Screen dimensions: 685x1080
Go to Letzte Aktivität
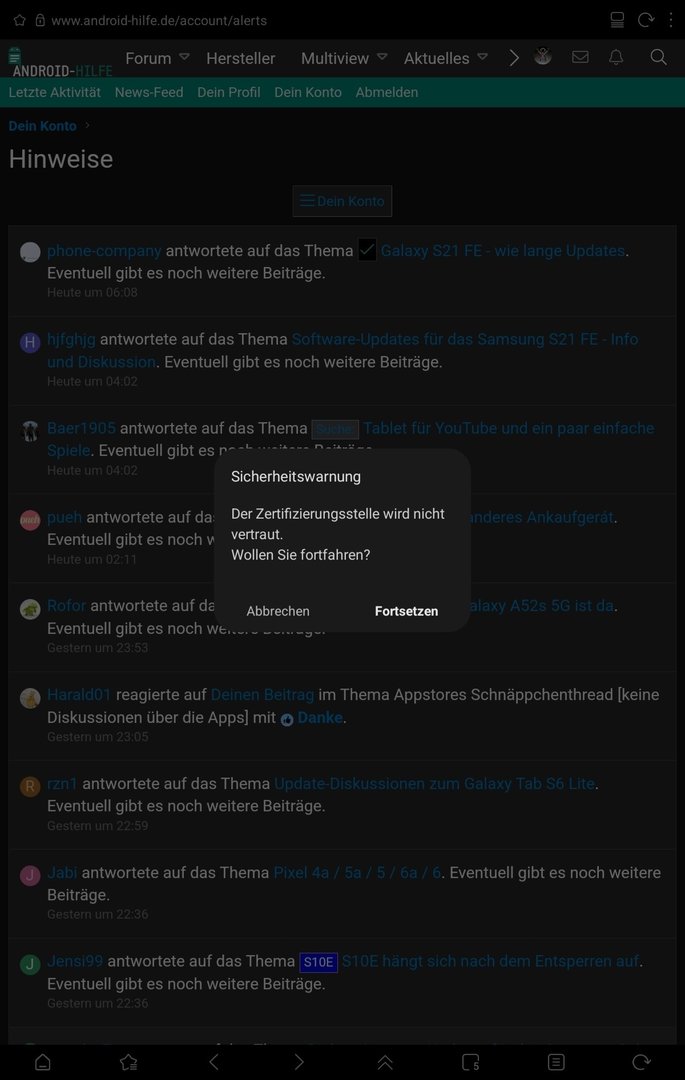(x=55, y=92)
